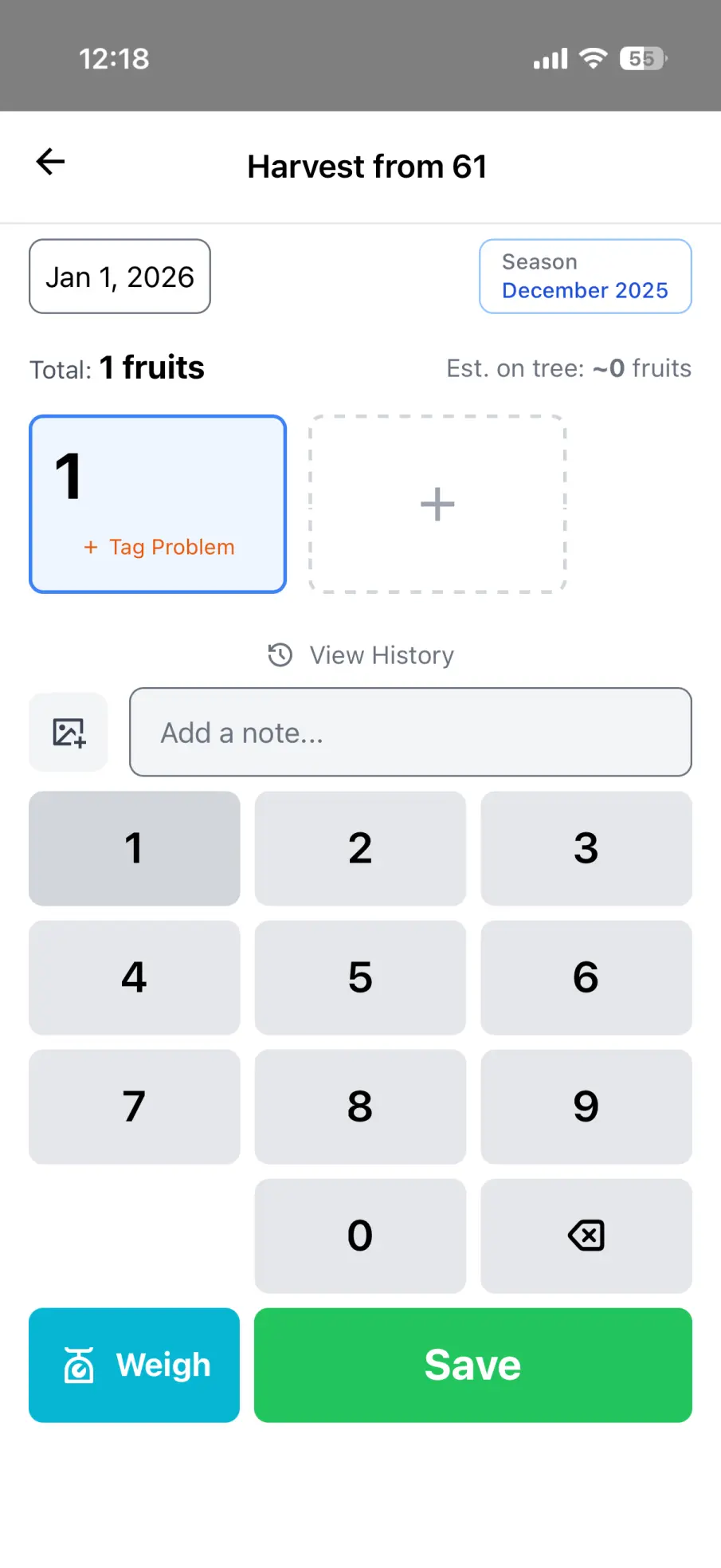Screen dimensions: 721x1568
Task: Open View History
Action: coord(381,654)
